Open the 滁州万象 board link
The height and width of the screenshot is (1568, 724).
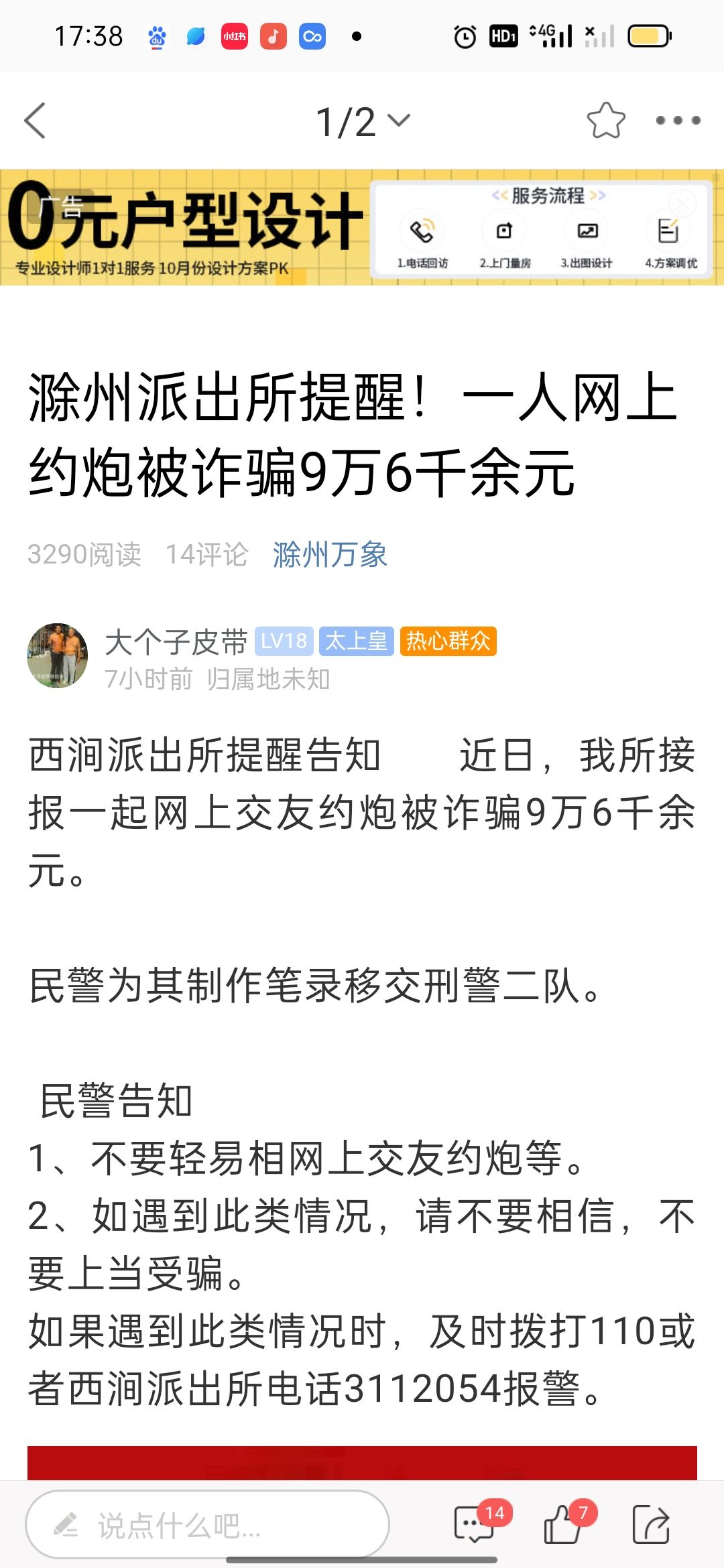point(330,554)
